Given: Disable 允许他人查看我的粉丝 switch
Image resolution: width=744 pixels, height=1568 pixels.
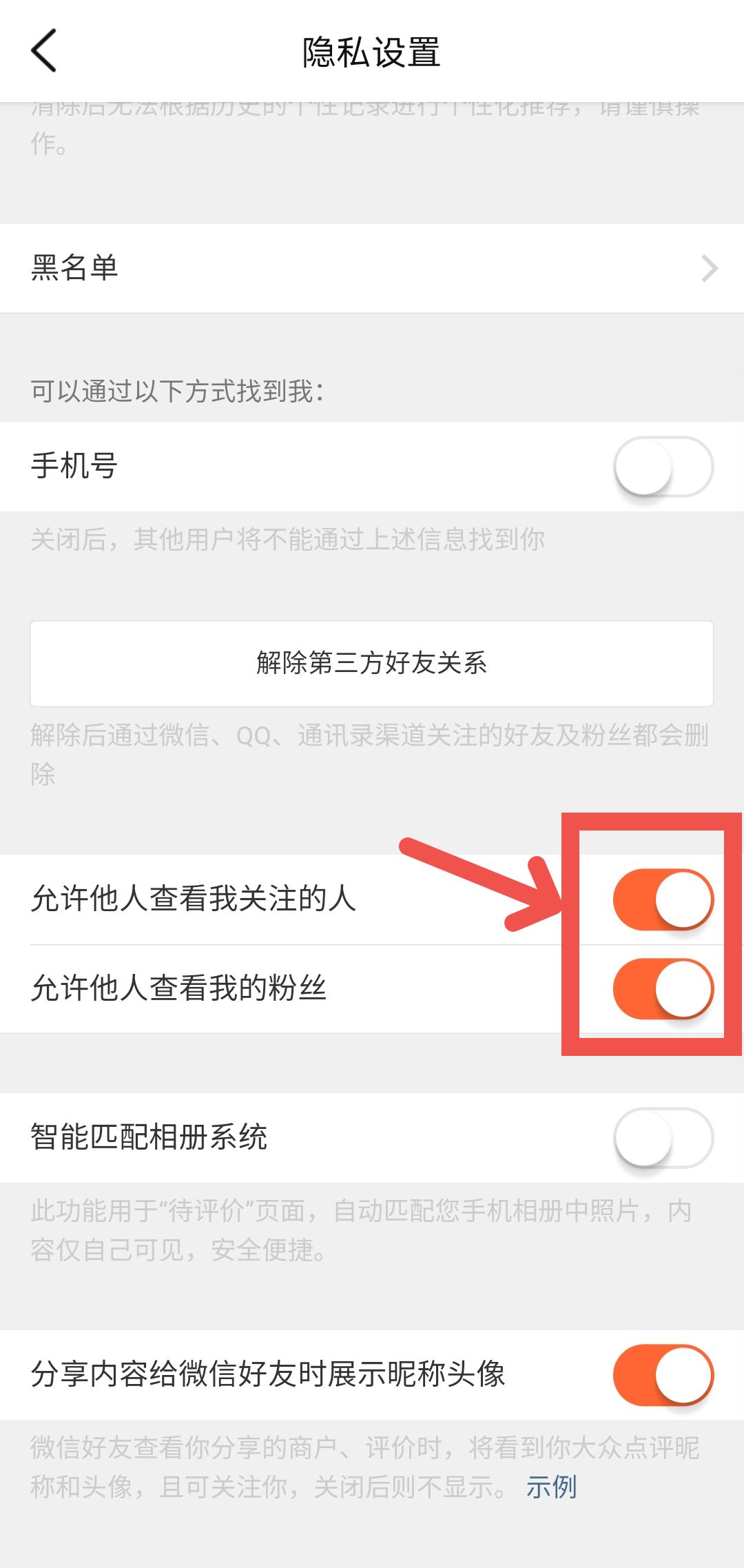Looking at the screenshot, I should (663, 988).
